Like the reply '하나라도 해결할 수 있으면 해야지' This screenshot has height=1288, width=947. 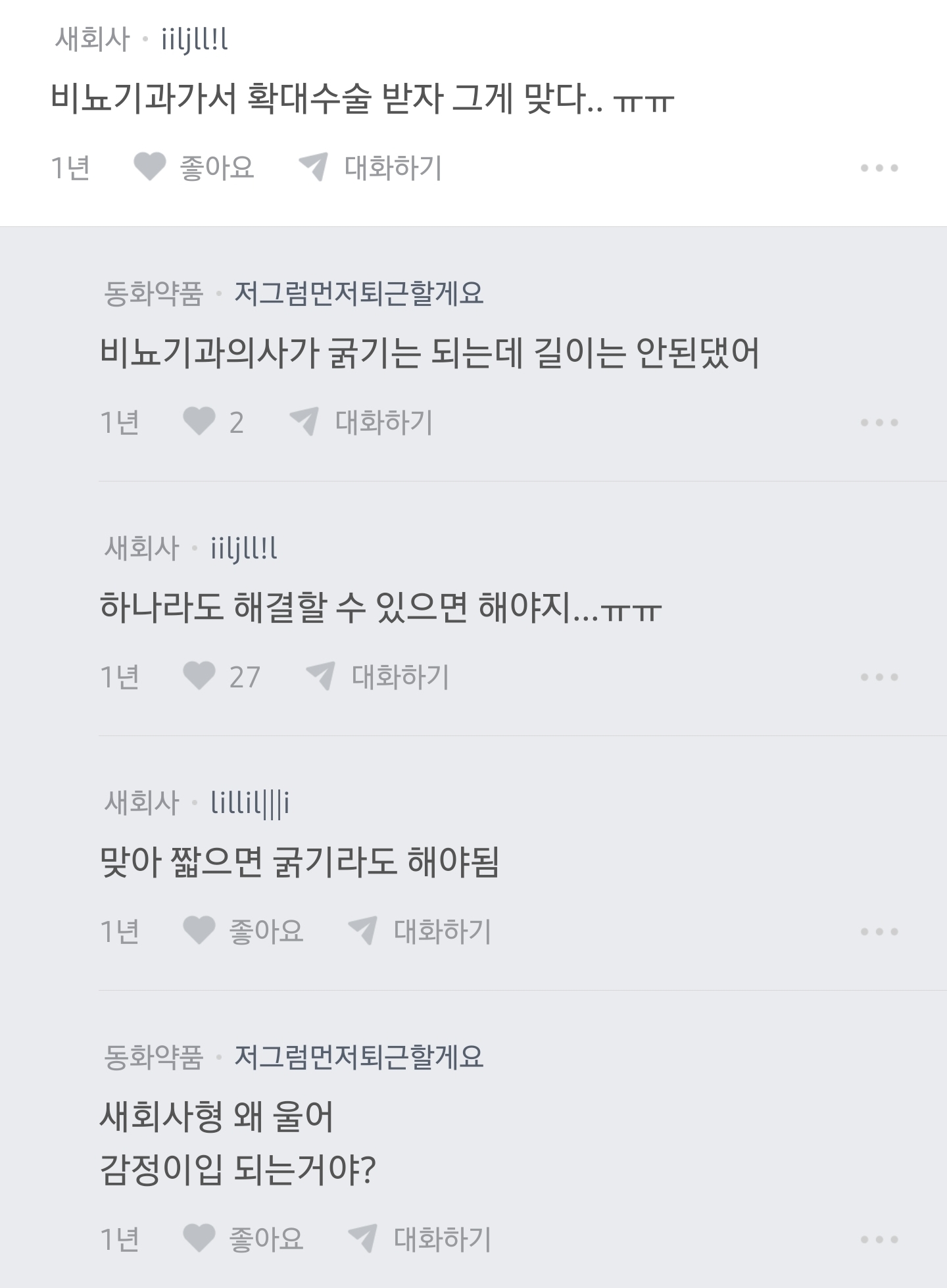coord(199,676)
